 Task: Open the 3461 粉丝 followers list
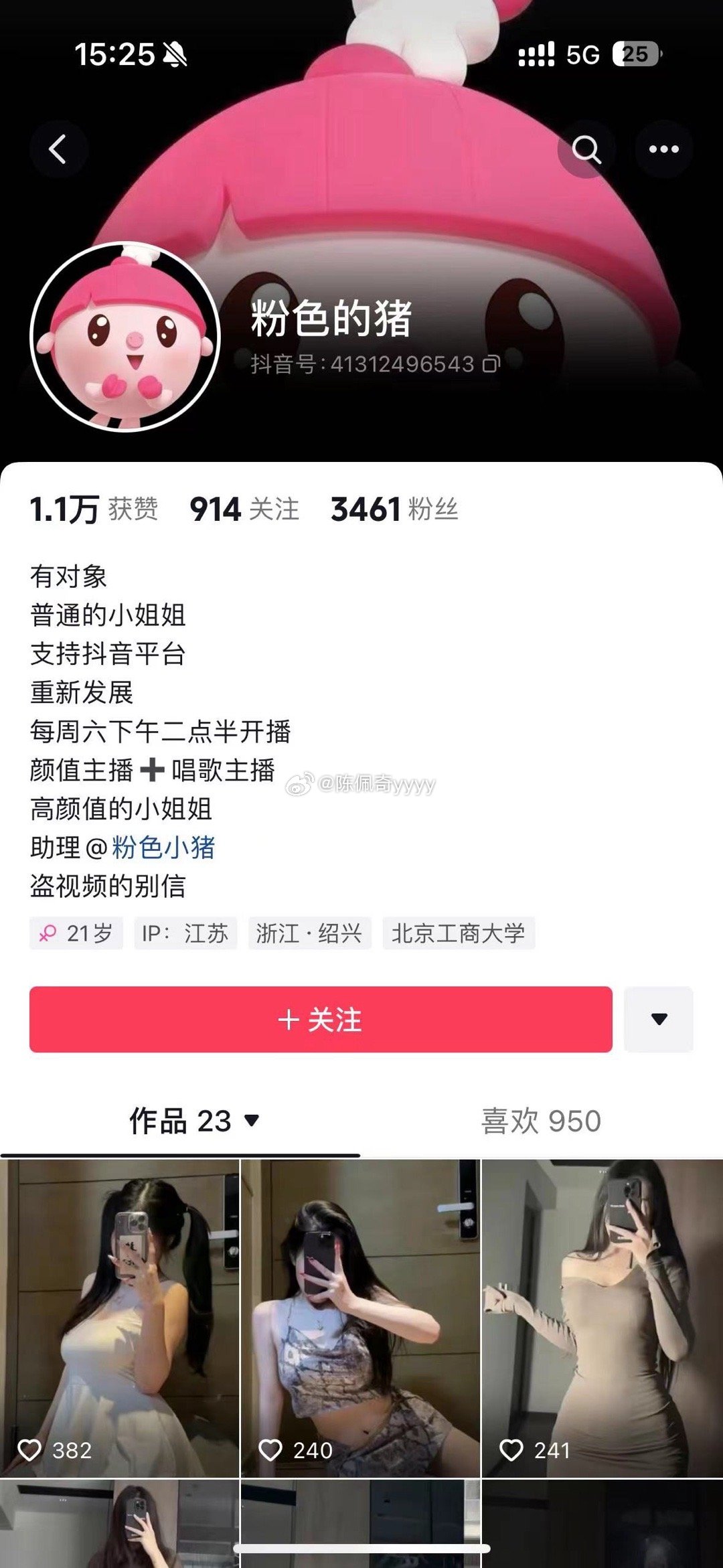tap(394, 509)
